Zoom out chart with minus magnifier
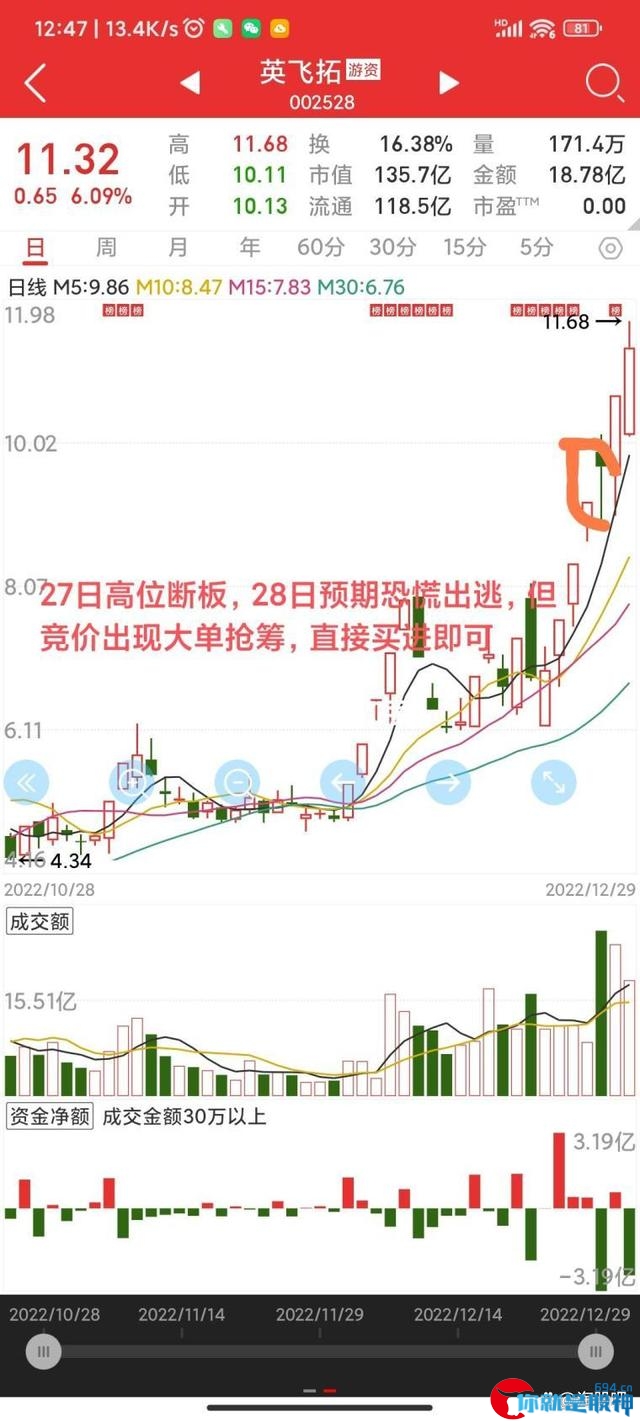This screenshot has height=1422, width=640. [238, 782]
